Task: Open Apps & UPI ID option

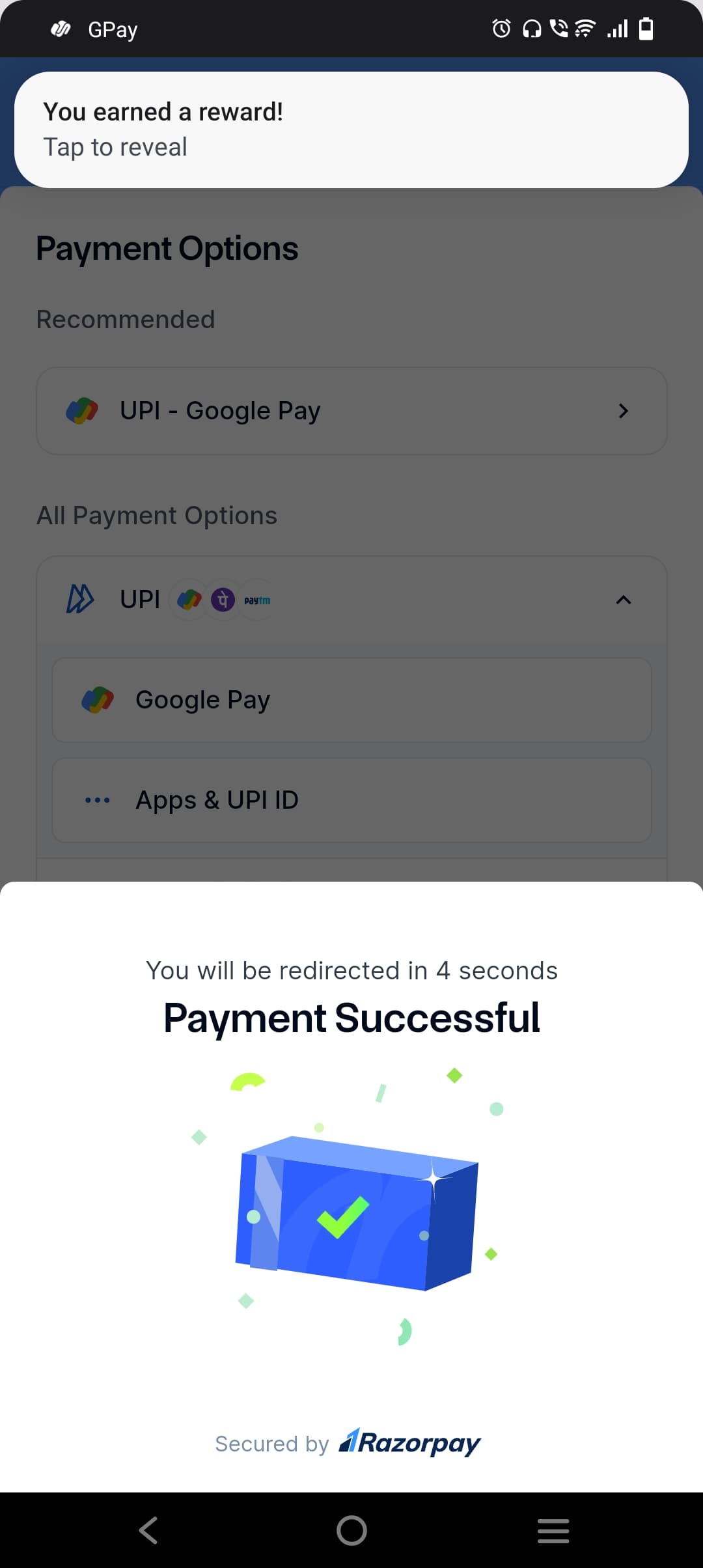Action: coord(351,800)
